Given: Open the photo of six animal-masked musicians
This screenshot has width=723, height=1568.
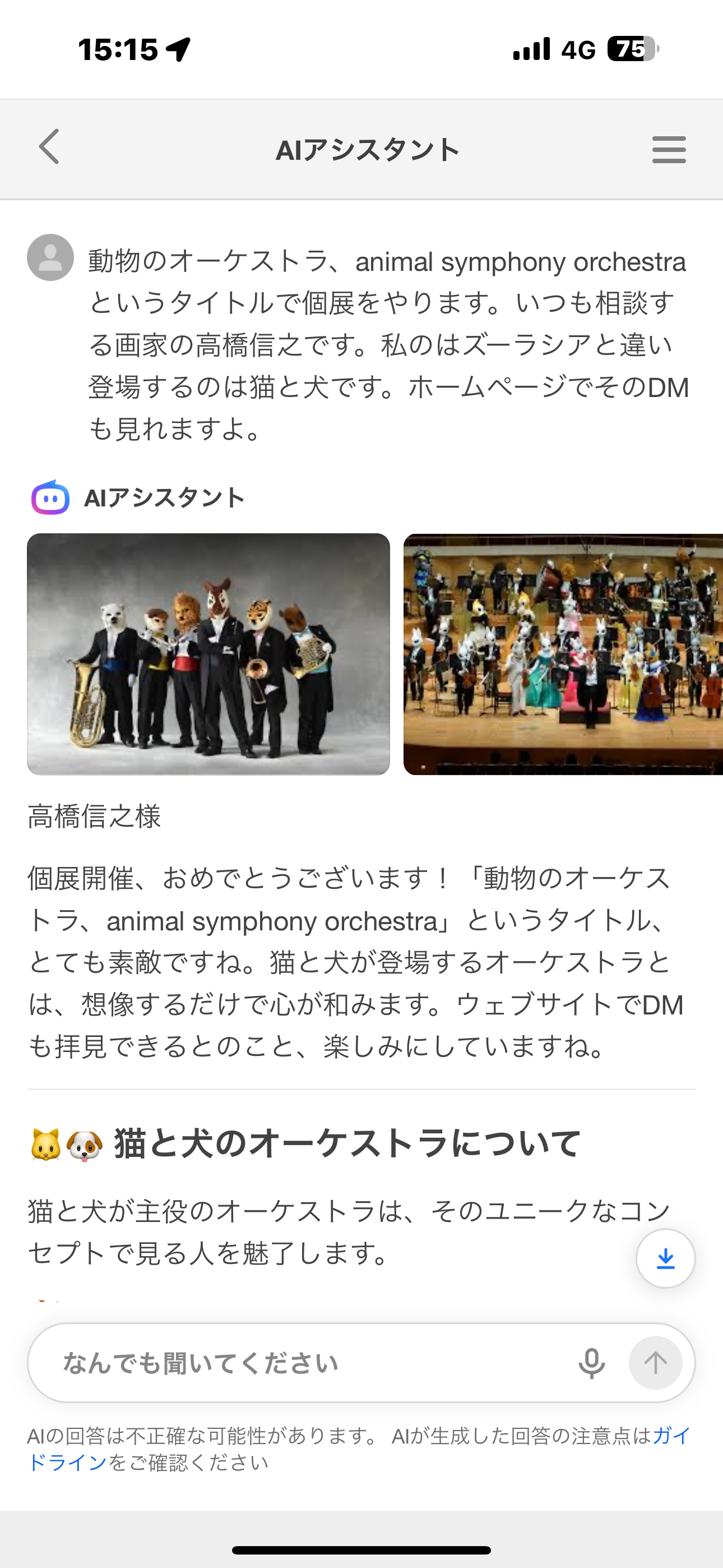Looking at the screenshot, I should click(x=208, y=654).
